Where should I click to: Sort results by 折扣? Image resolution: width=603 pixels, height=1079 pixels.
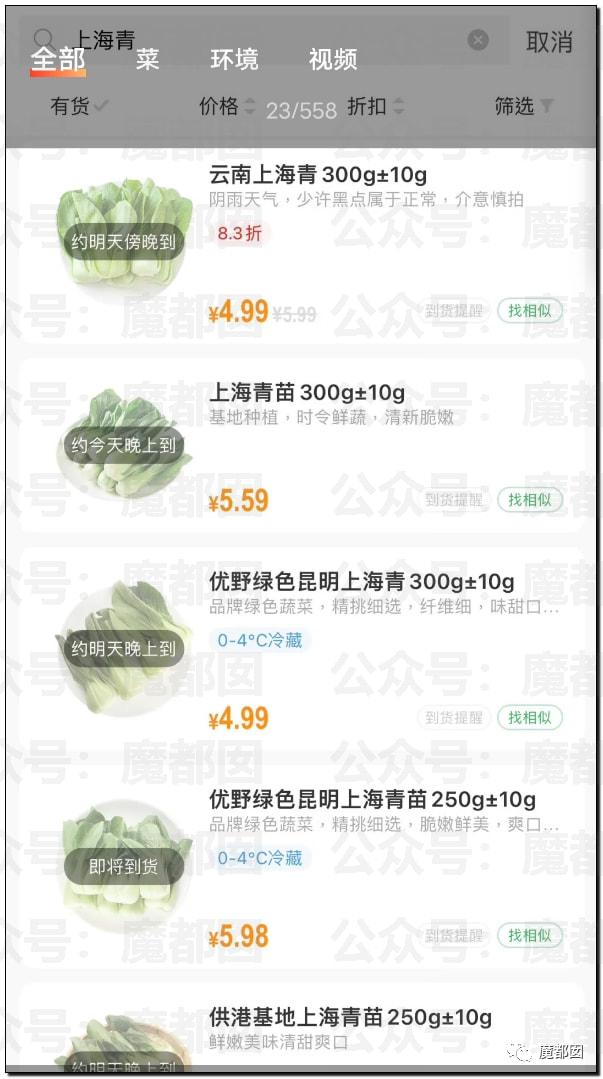click(x=375, y=107)
